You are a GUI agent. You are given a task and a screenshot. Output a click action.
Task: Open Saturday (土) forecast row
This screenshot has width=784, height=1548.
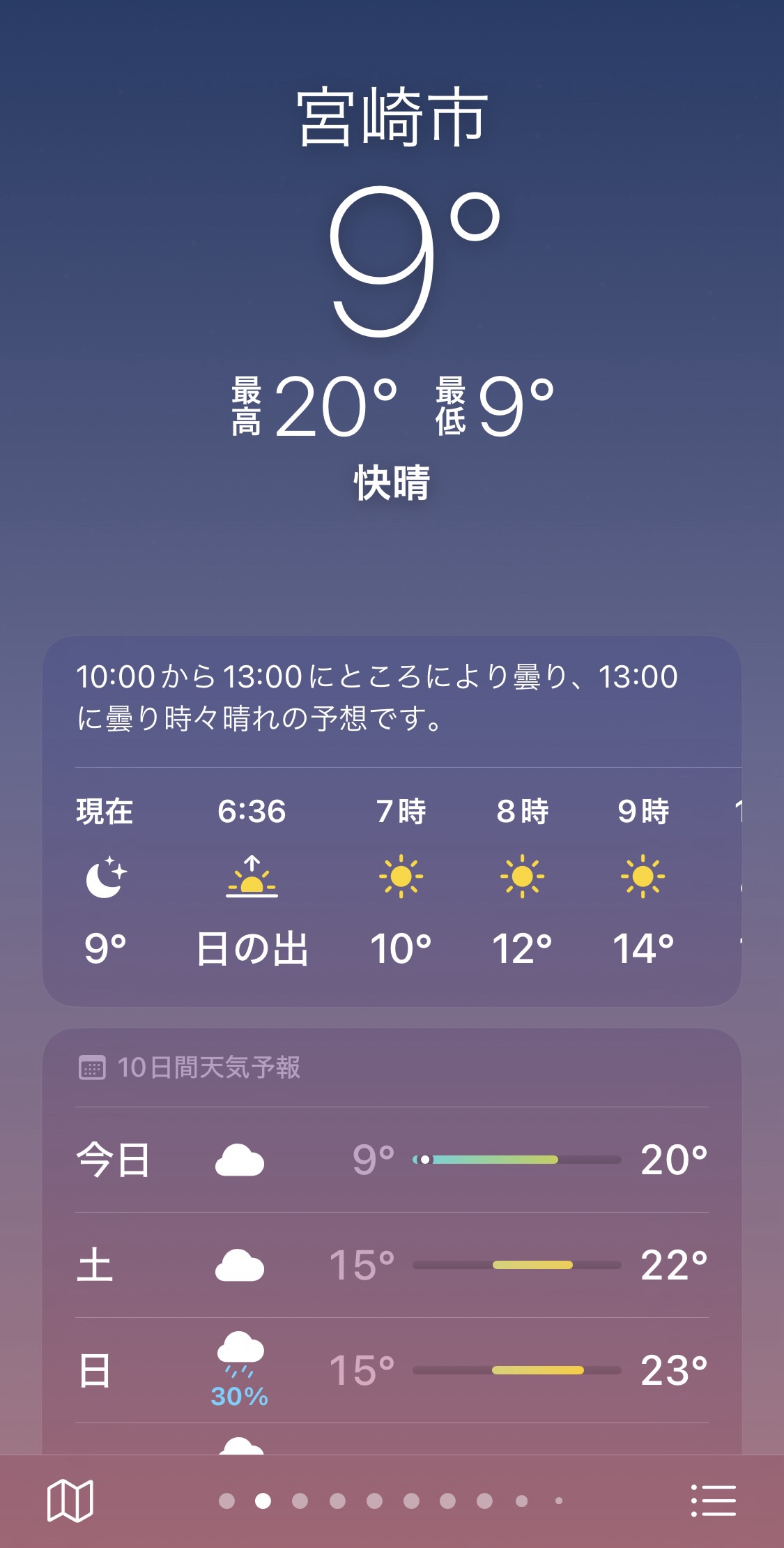[x=392, y=1265]
